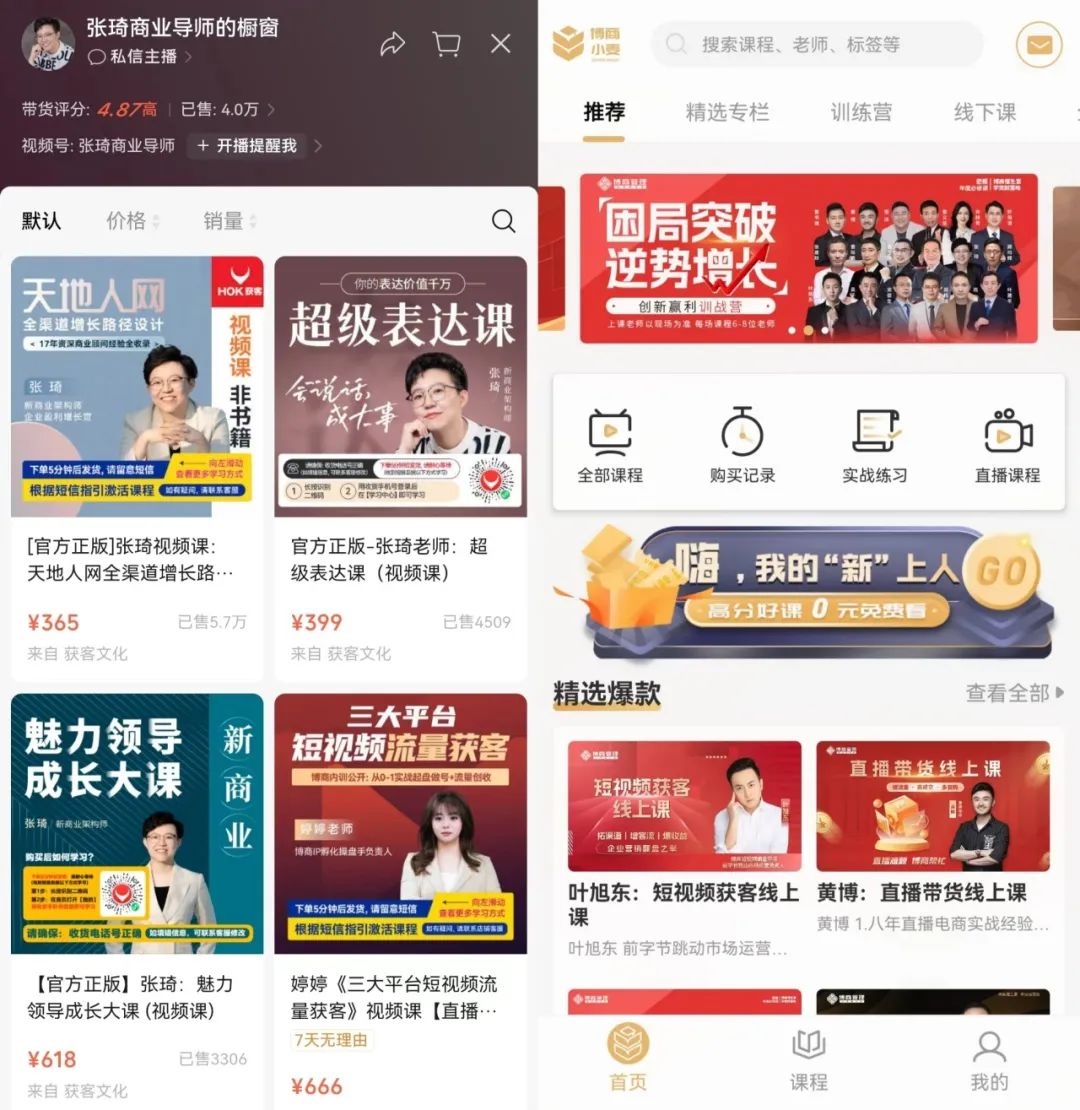Switch to the 训练营 tab
The image size is (1080, 1110).
pos(860,112)
